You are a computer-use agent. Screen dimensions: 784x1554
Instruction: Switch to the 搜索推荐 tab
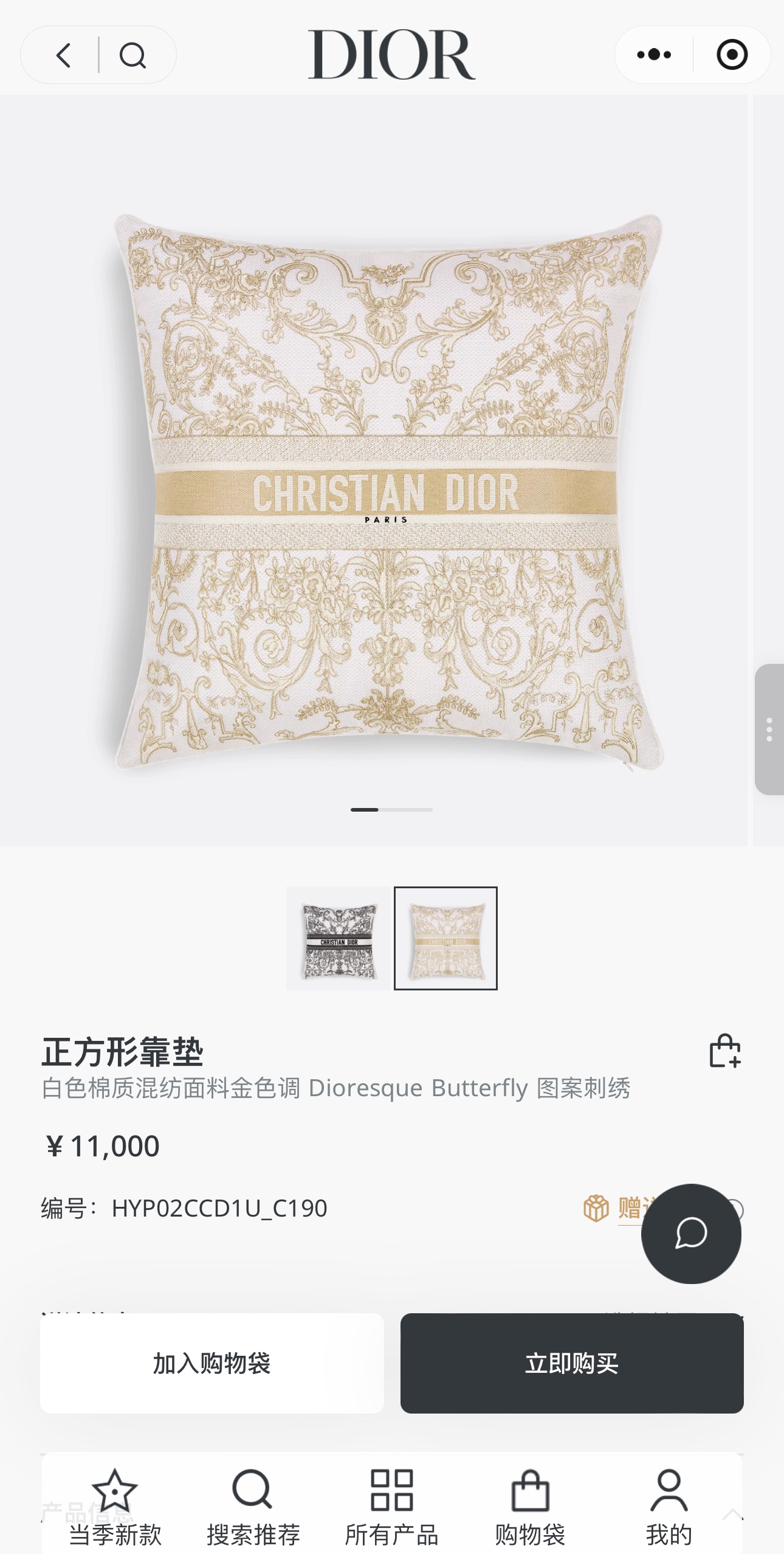click(x=253, y=1508)
